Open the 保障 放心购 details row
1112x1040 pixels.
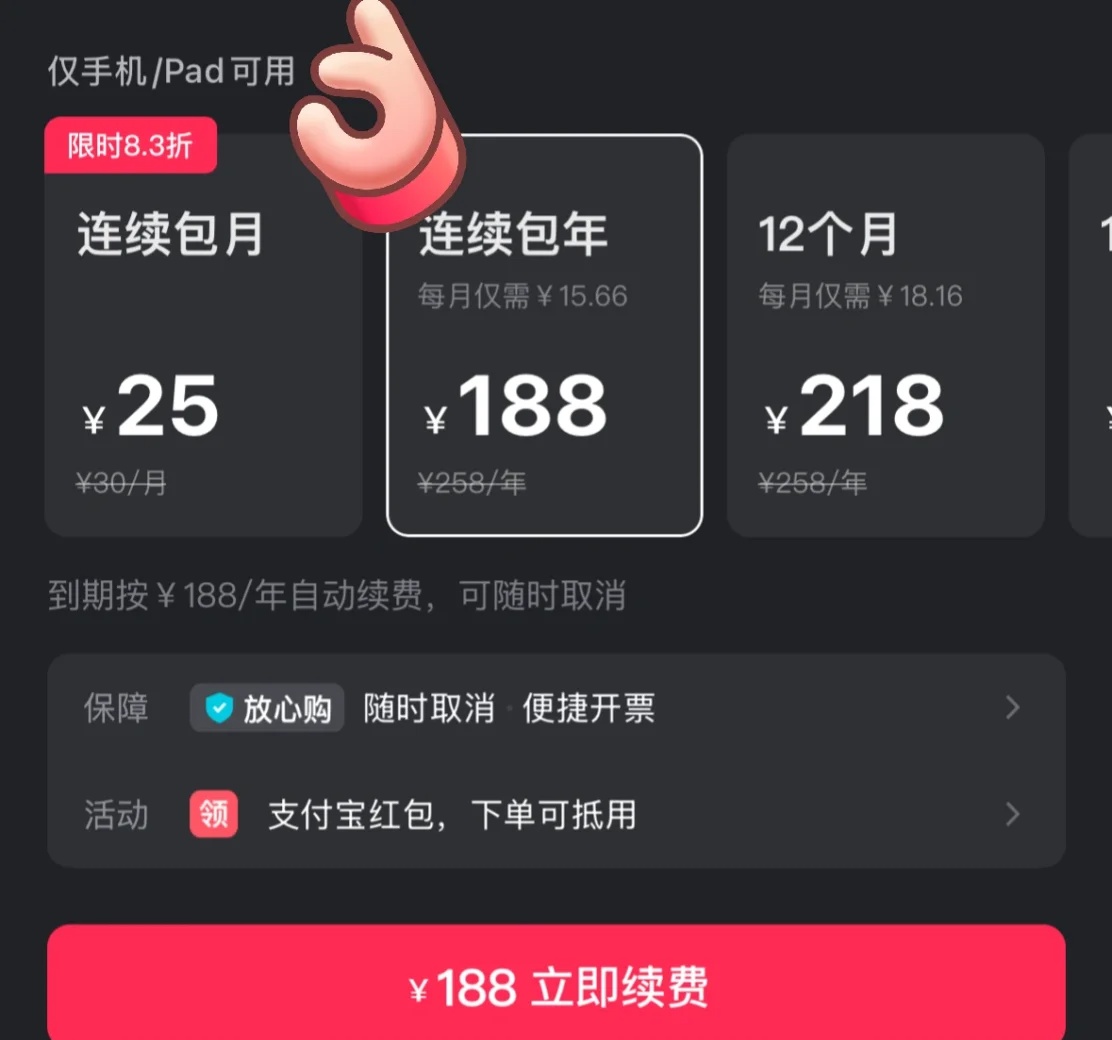[556, 708]
